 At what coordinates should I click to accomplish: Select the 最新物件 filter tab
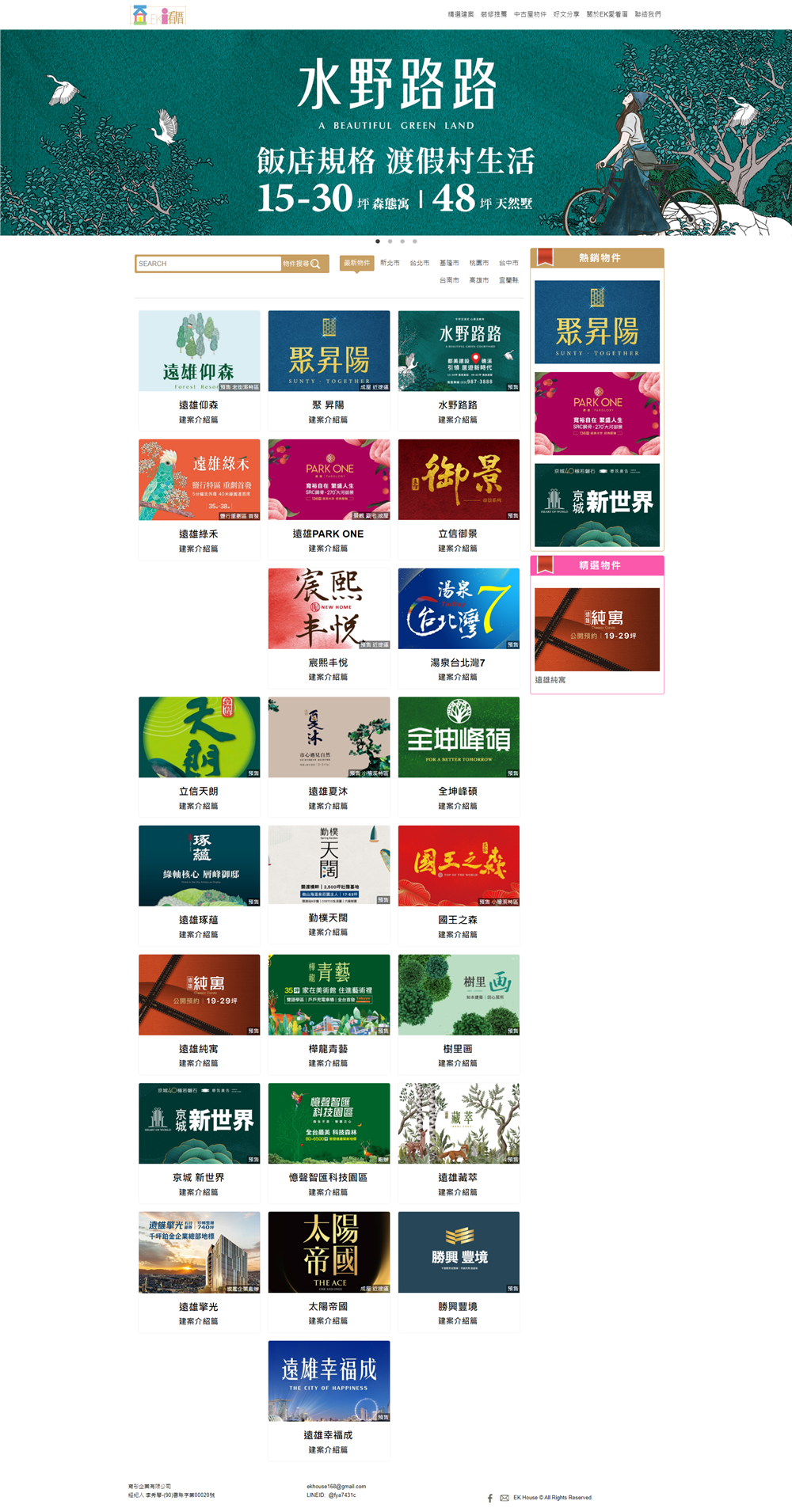(x=356, y=263)
